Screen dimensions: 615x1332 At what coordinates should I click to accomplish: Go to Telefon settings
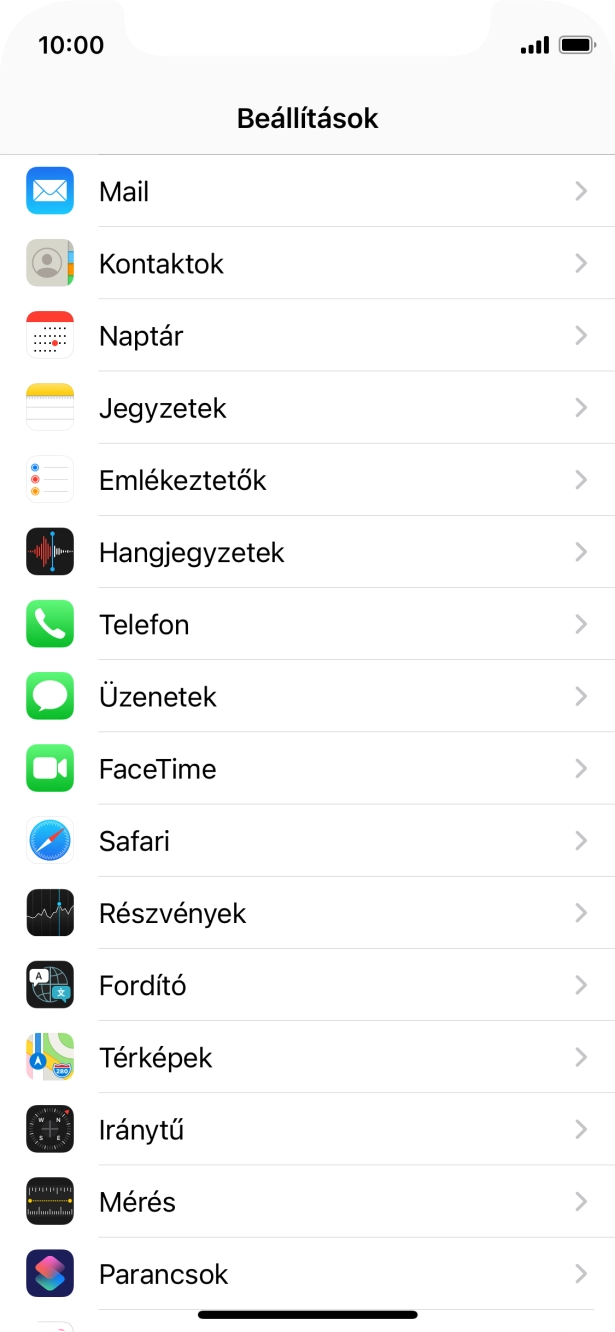pyautogui.click(x=307, y=624)
